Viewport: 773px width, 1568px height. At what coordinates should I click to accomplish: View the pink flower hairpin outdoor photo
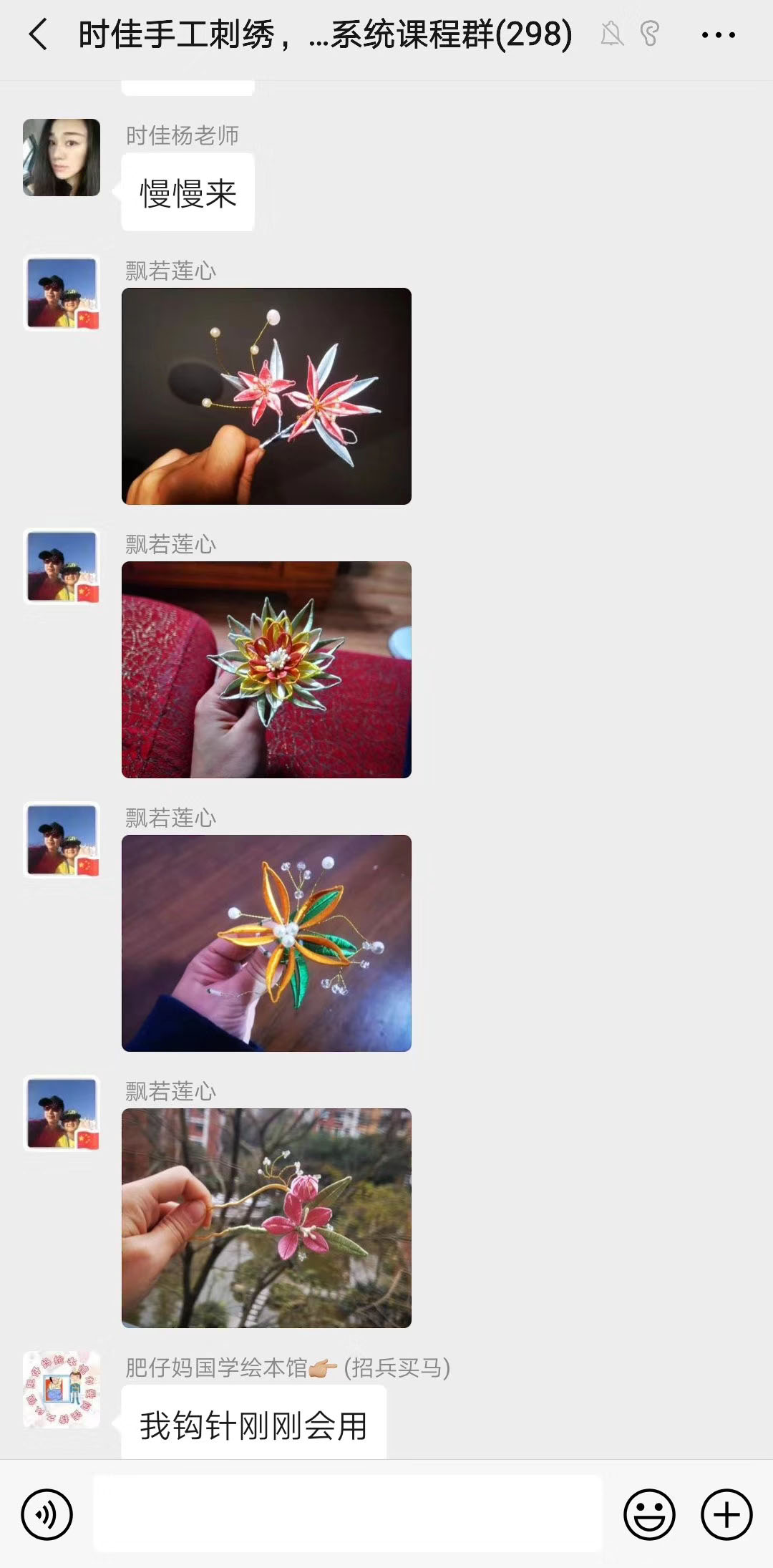point(266,1217)
